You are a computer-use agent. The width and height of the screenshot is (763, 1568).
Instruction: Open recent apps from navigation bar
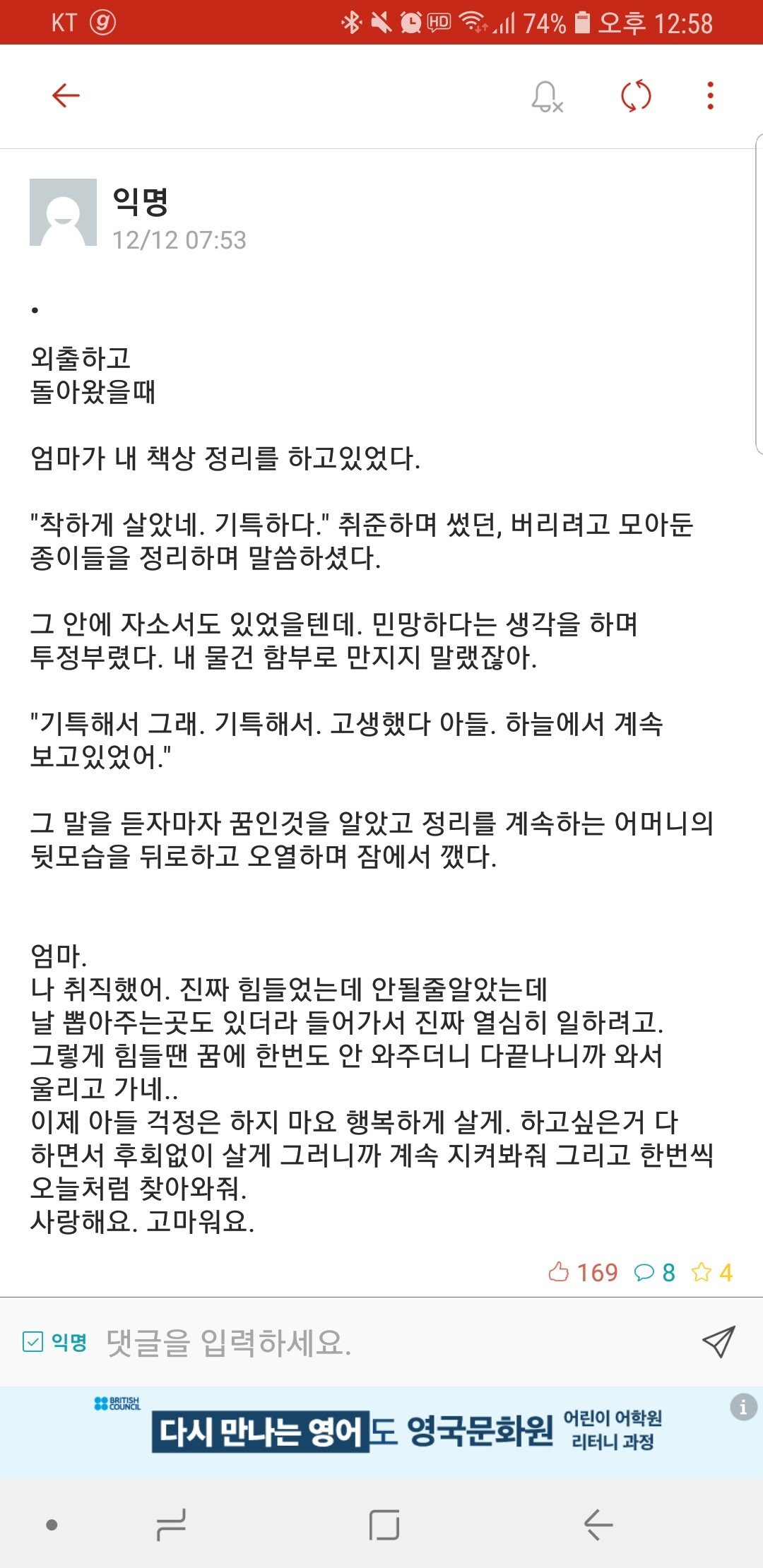172,1524
